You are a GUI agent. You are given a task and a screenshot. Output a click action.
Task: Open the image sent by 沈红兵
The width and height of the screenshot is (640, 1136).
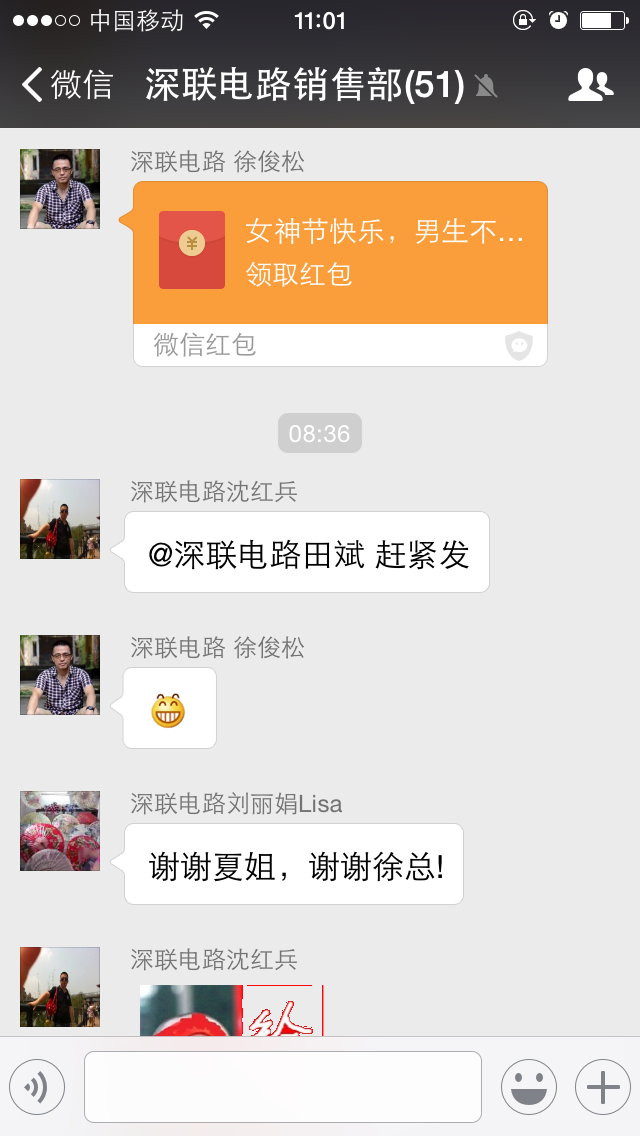[232, 1010]
